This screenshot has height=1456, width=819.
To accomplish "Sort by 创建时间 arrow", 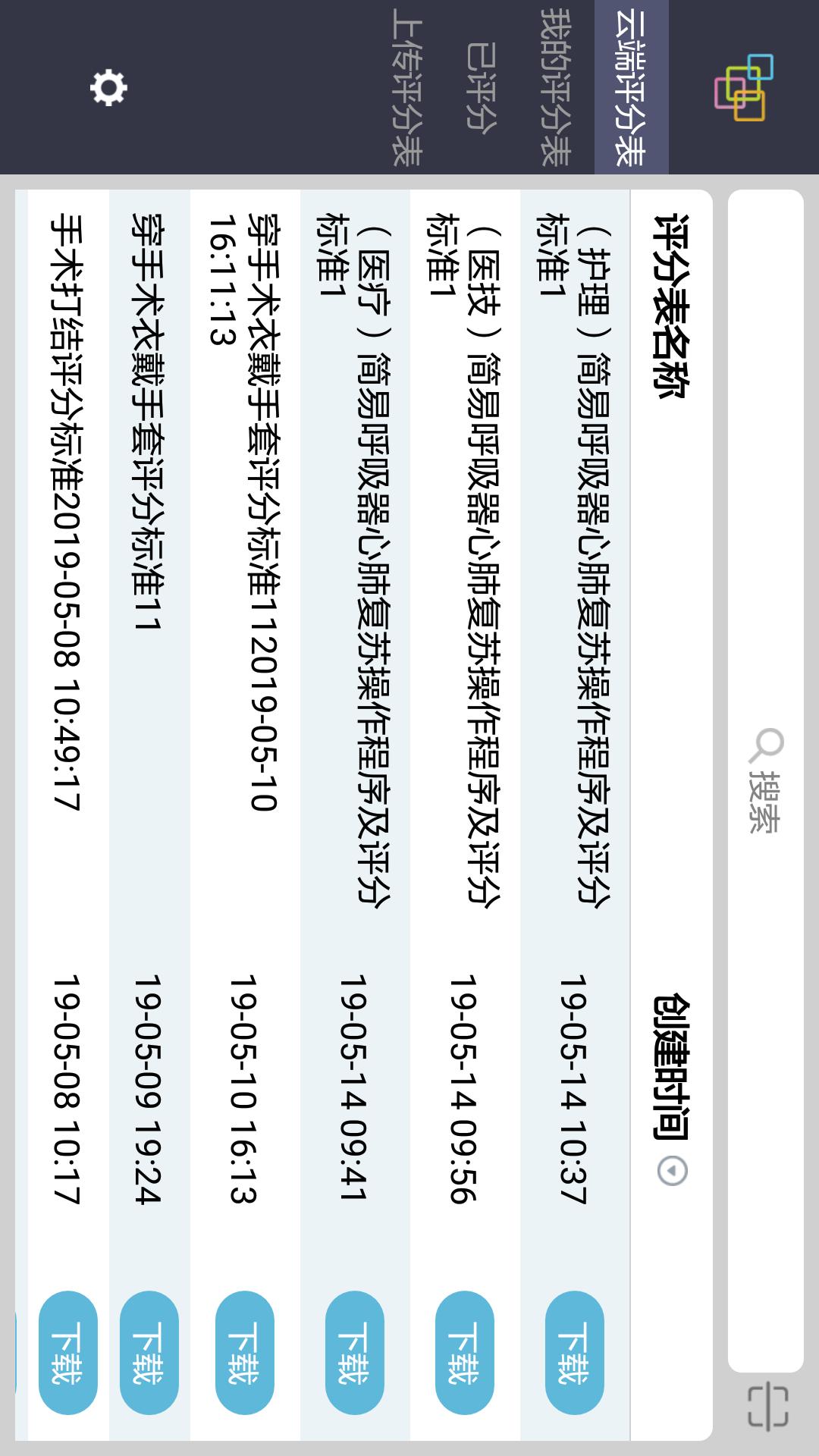I will click(672, 1171).
